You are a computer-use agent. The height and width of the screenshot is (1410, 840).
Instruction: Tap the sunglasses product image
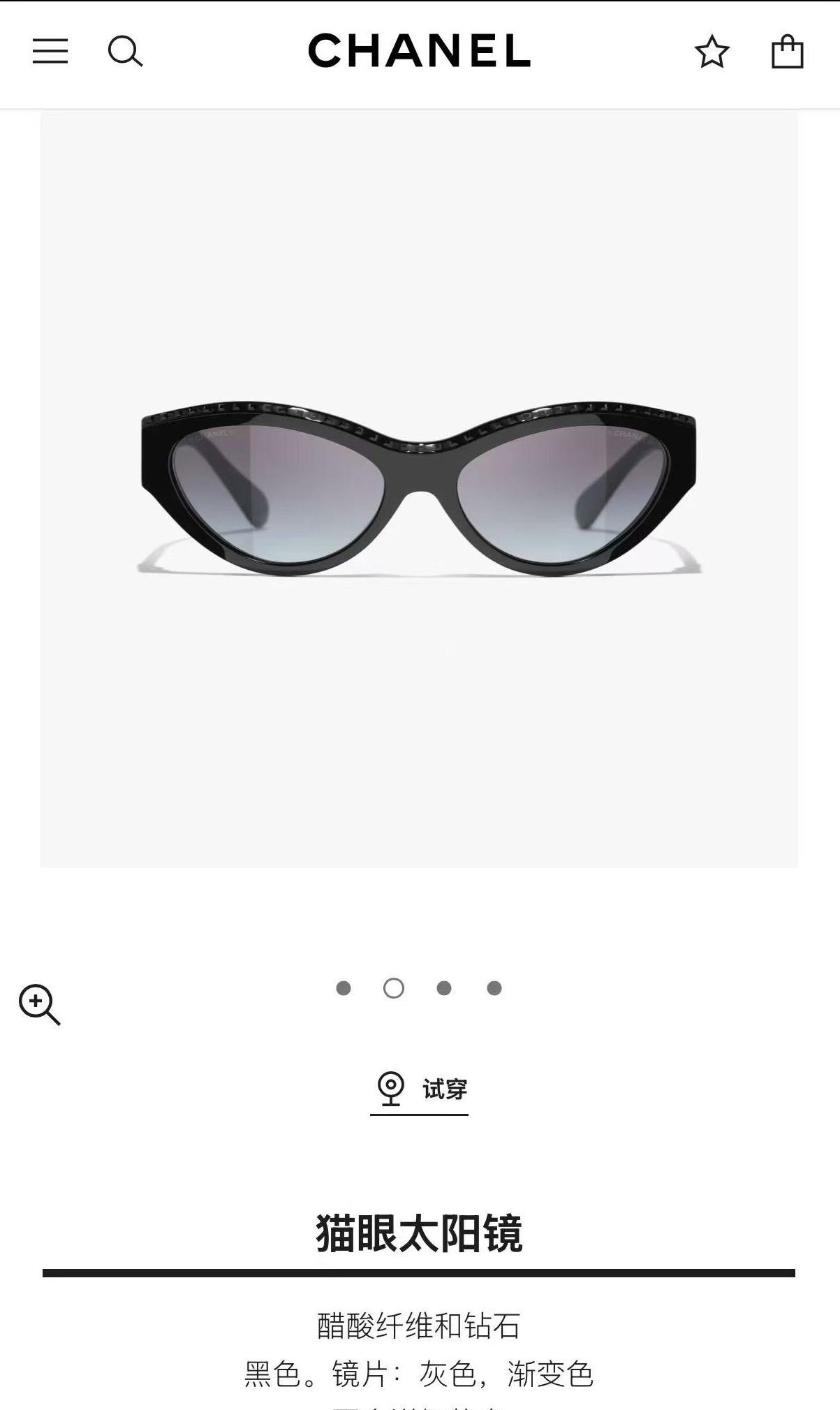[419, 489]
